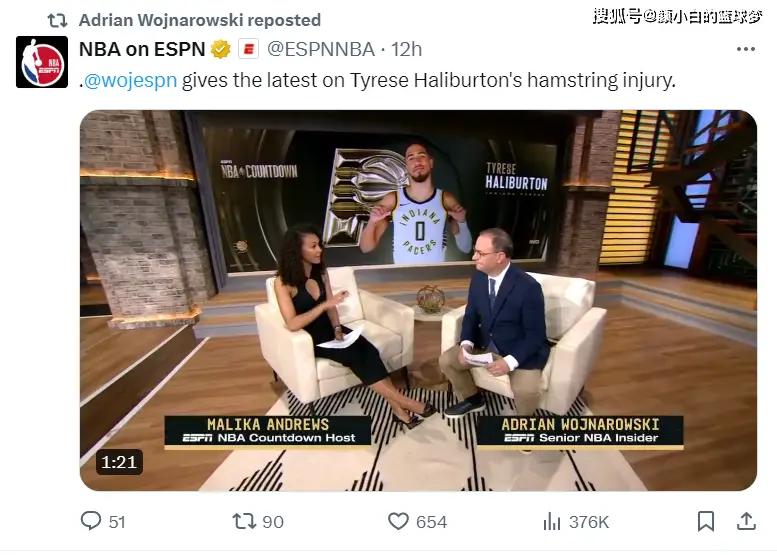Repost the Haliburton injury tweet

click(244, 521)
